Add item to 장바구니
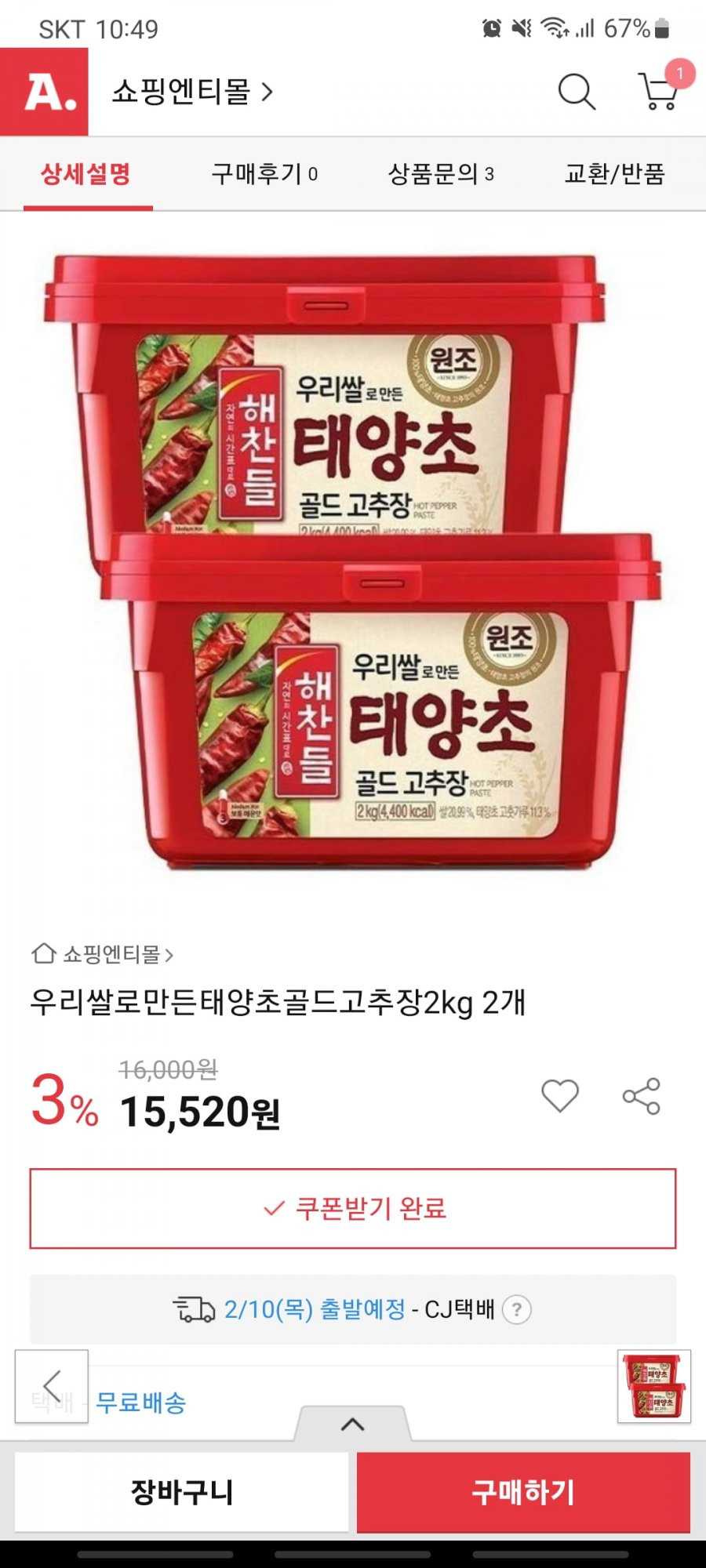This screenshot has width=706, height=1568. [x=181, y=1492]
